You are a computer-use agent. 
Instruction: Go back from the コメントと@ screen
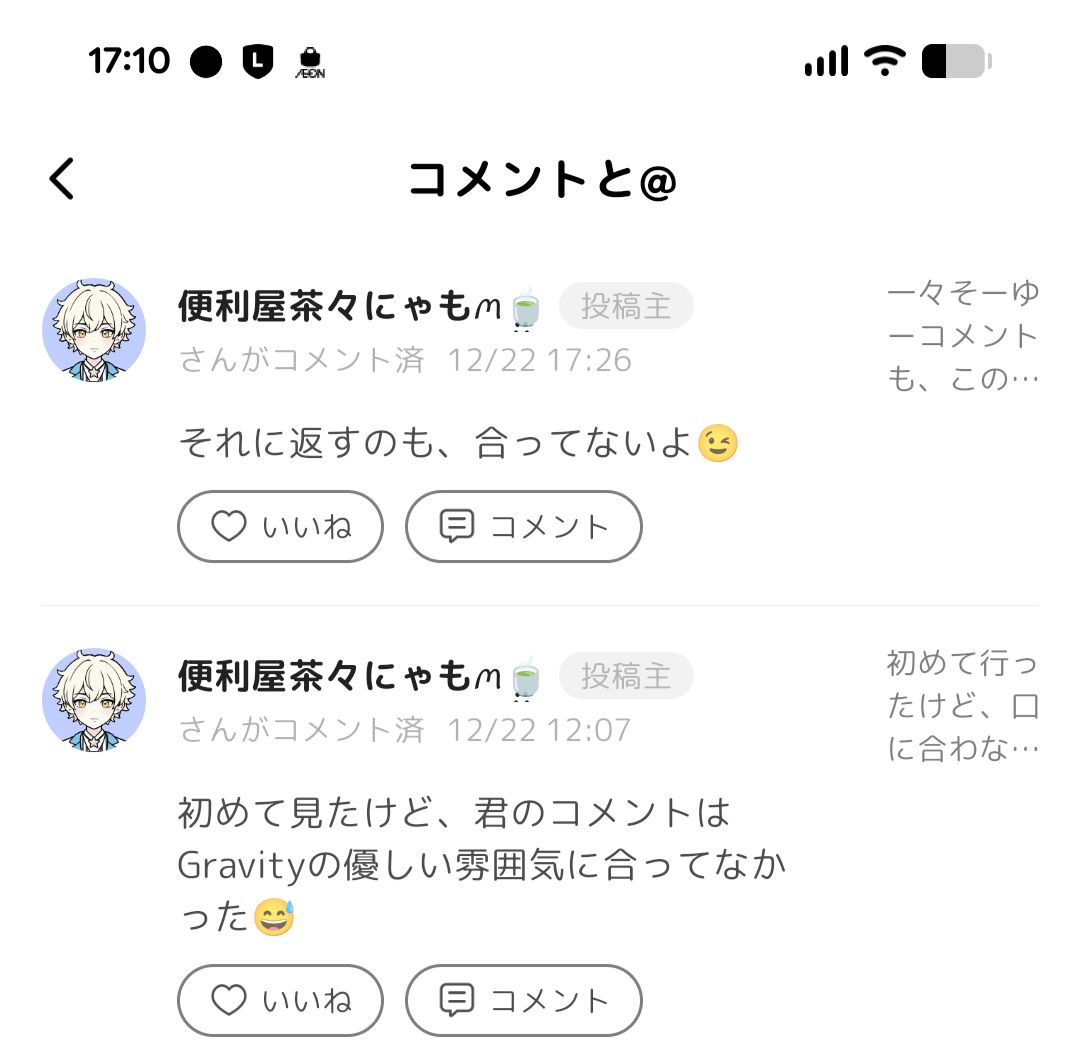(x=62, y=180)
